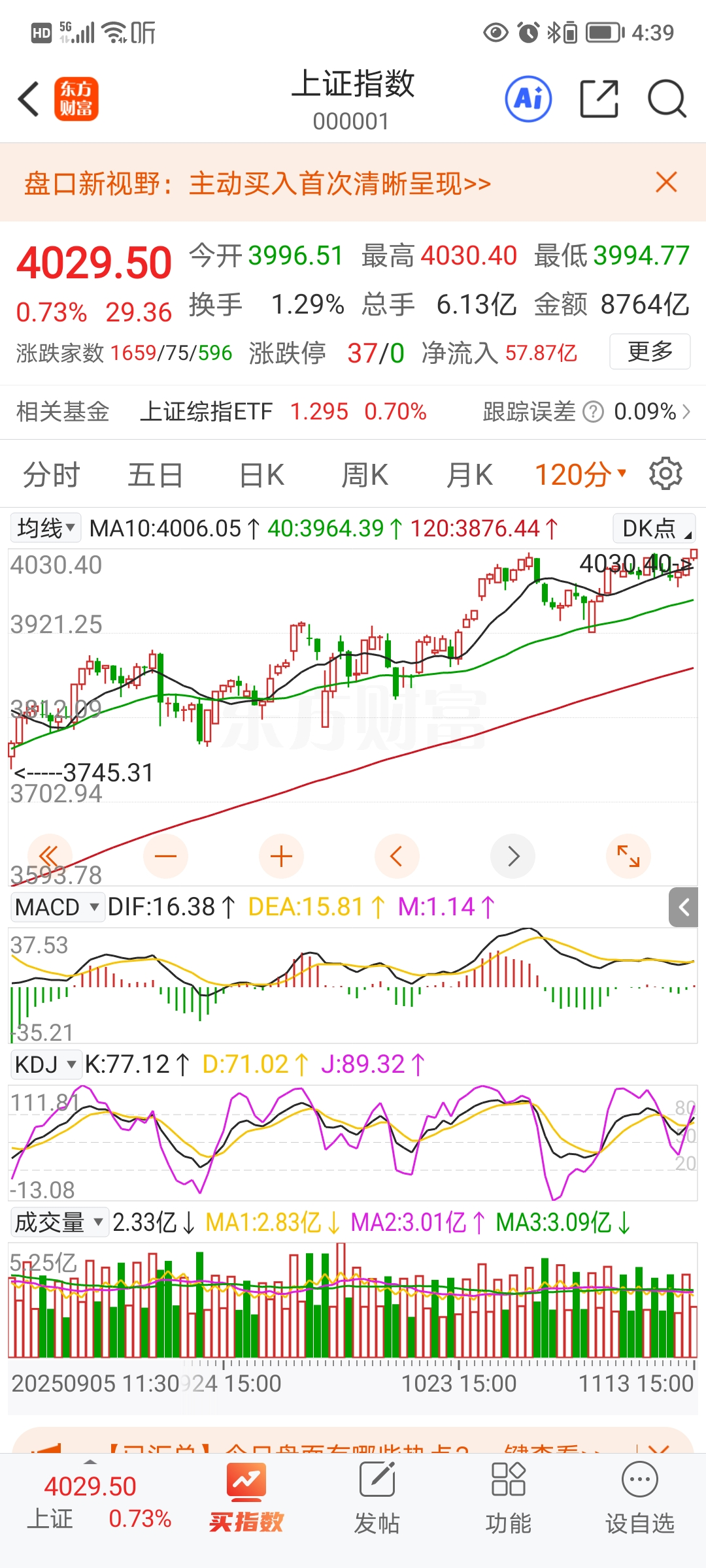Switch to the 分时 chart tab
Image resolution: width=706 pixels, height=1568 pixels.
(51, 475)
